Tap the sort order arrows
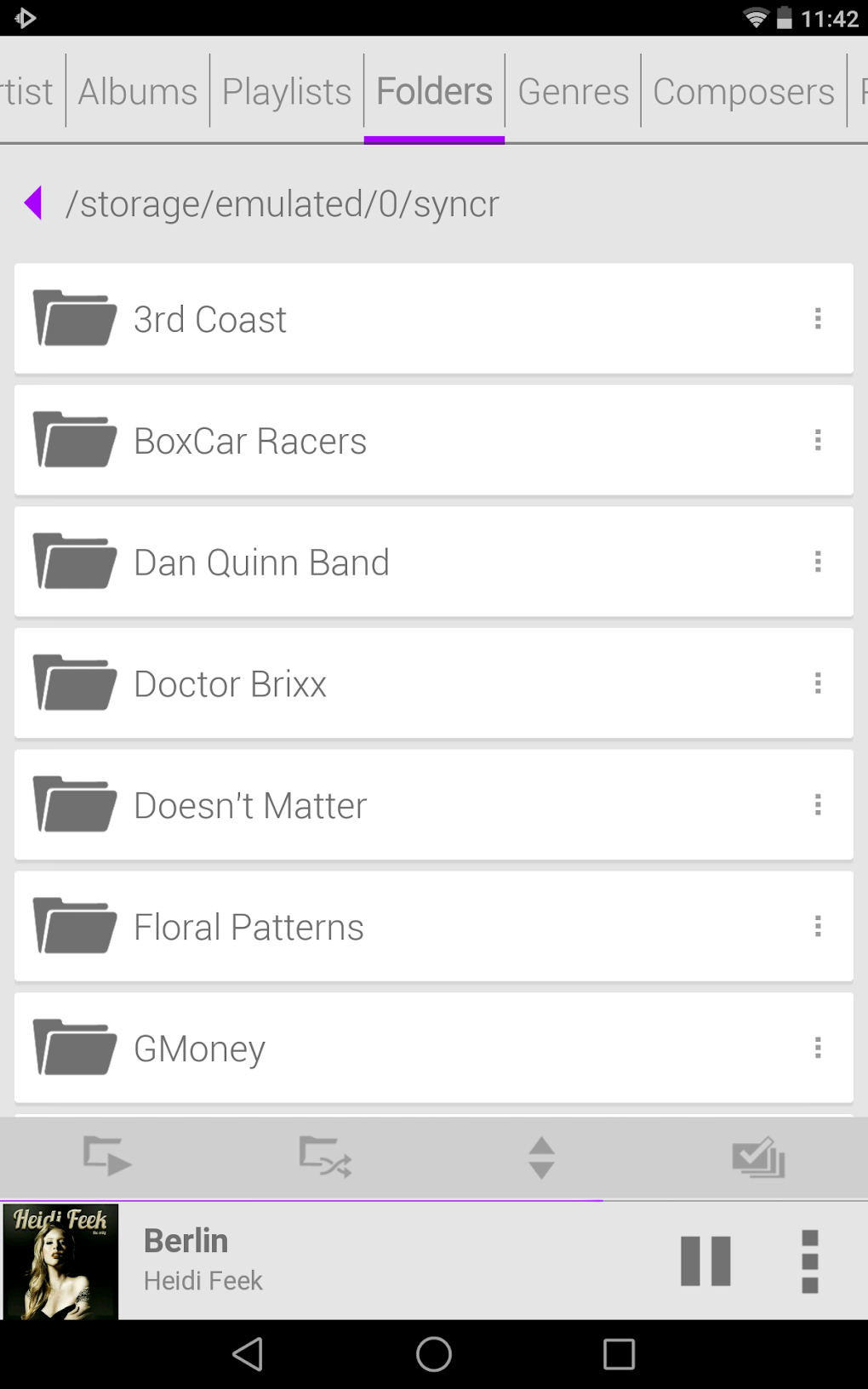 [542, 1157]
